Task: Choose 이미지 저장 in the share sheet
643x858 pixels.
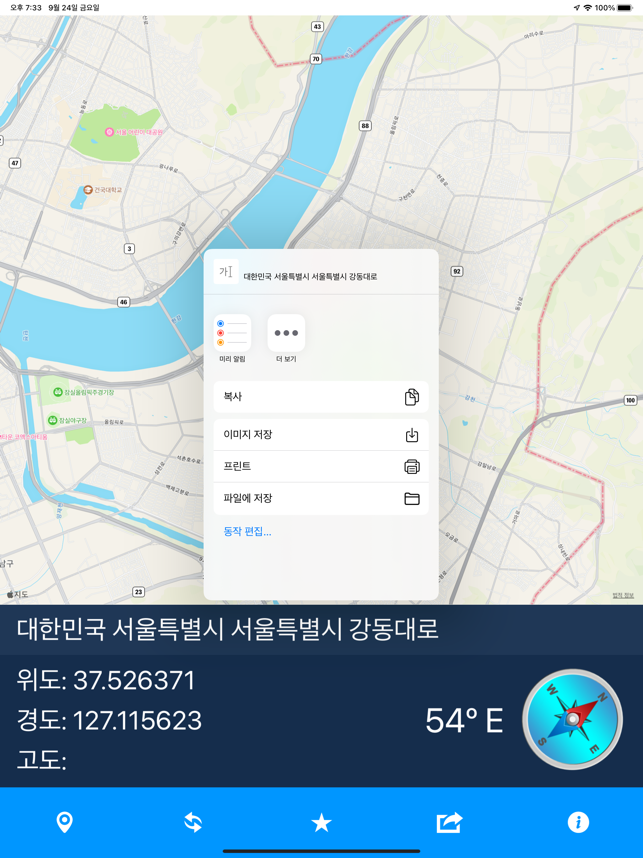Action: pos(320,435)
